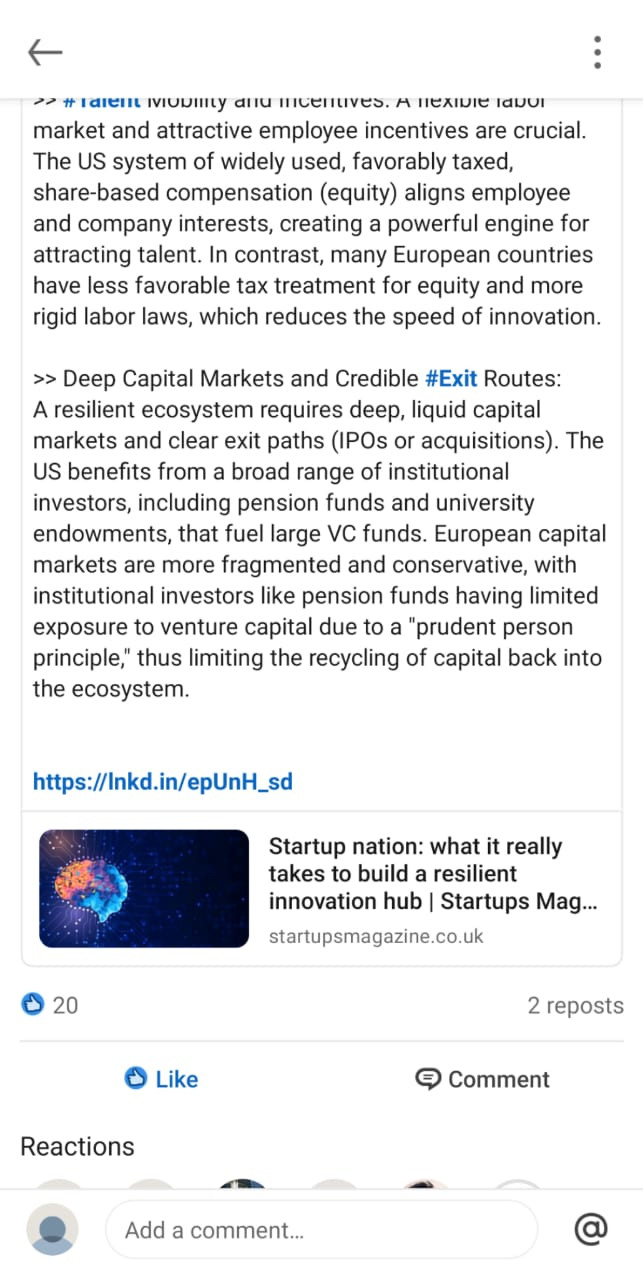
Task: Like this post
Action: 161,1079
